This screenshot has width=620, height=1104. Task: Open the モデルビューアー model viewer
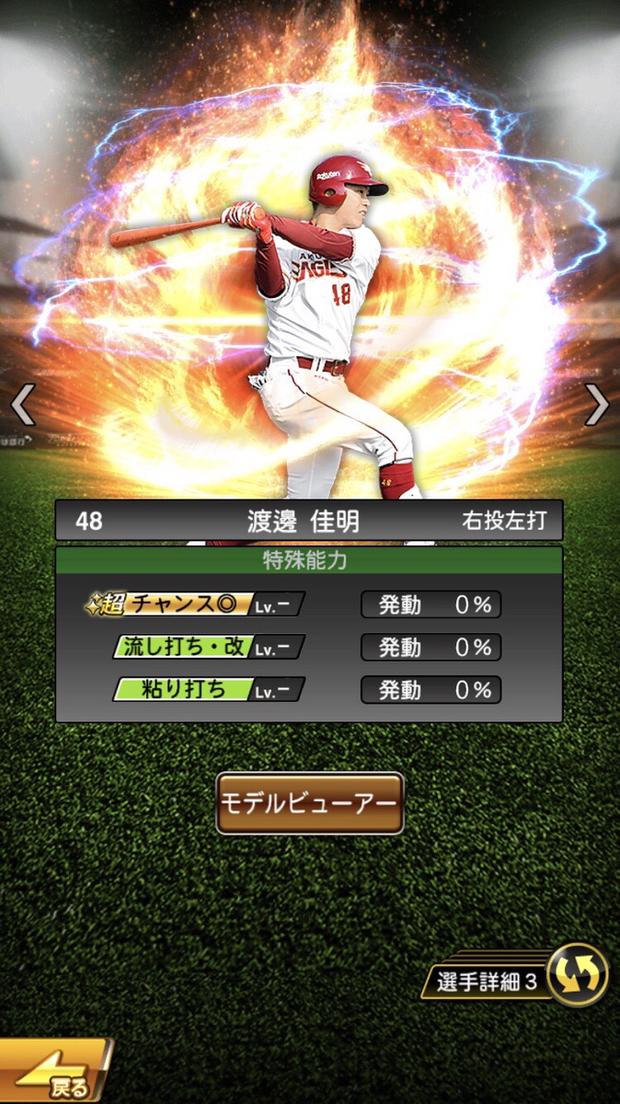click(x=310, y=803)
